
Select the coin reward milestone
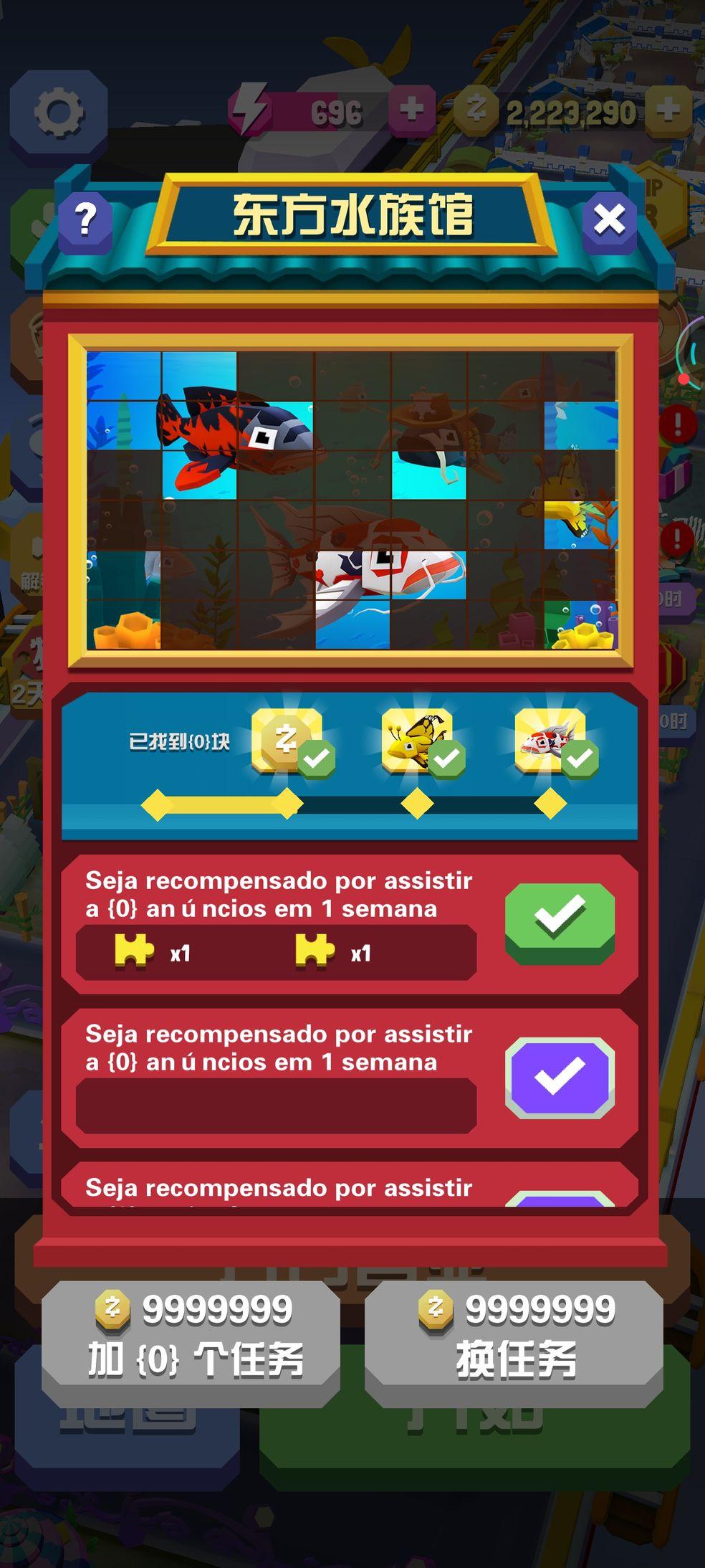pyautogui.click(x=288, y=741)
